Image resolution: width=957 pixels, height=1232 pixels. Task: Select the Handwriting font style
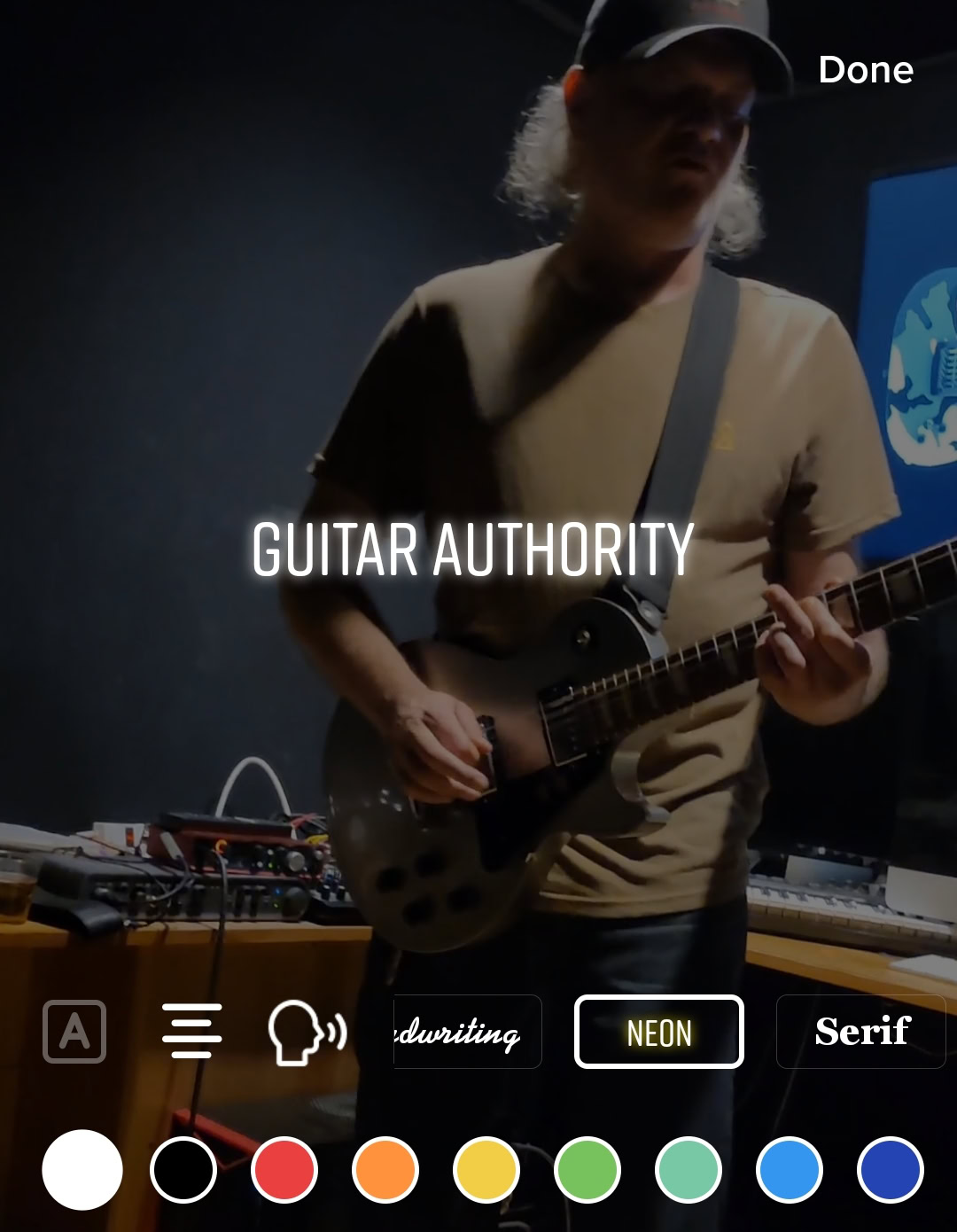(467, 1032)
